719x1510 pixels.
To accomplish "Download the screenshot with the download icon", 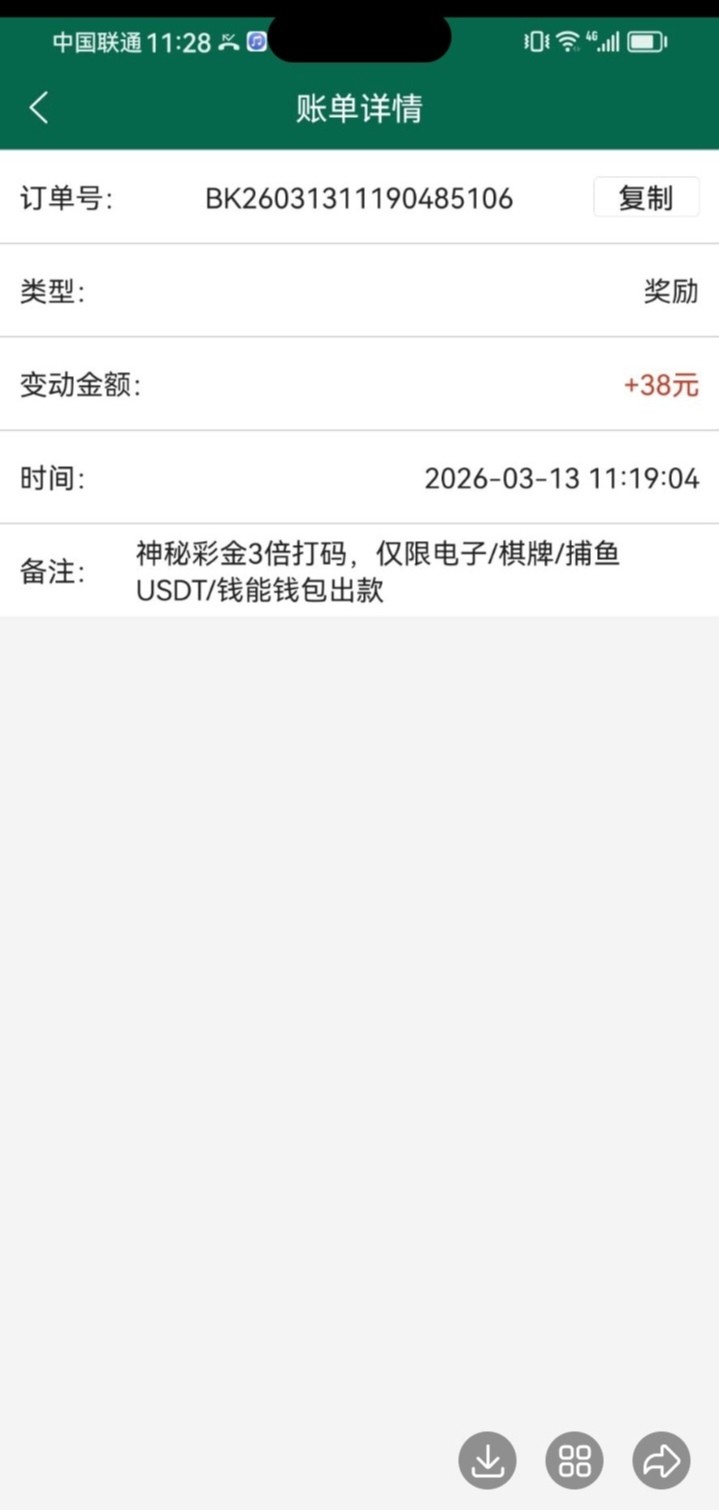I will point(487,1460).
